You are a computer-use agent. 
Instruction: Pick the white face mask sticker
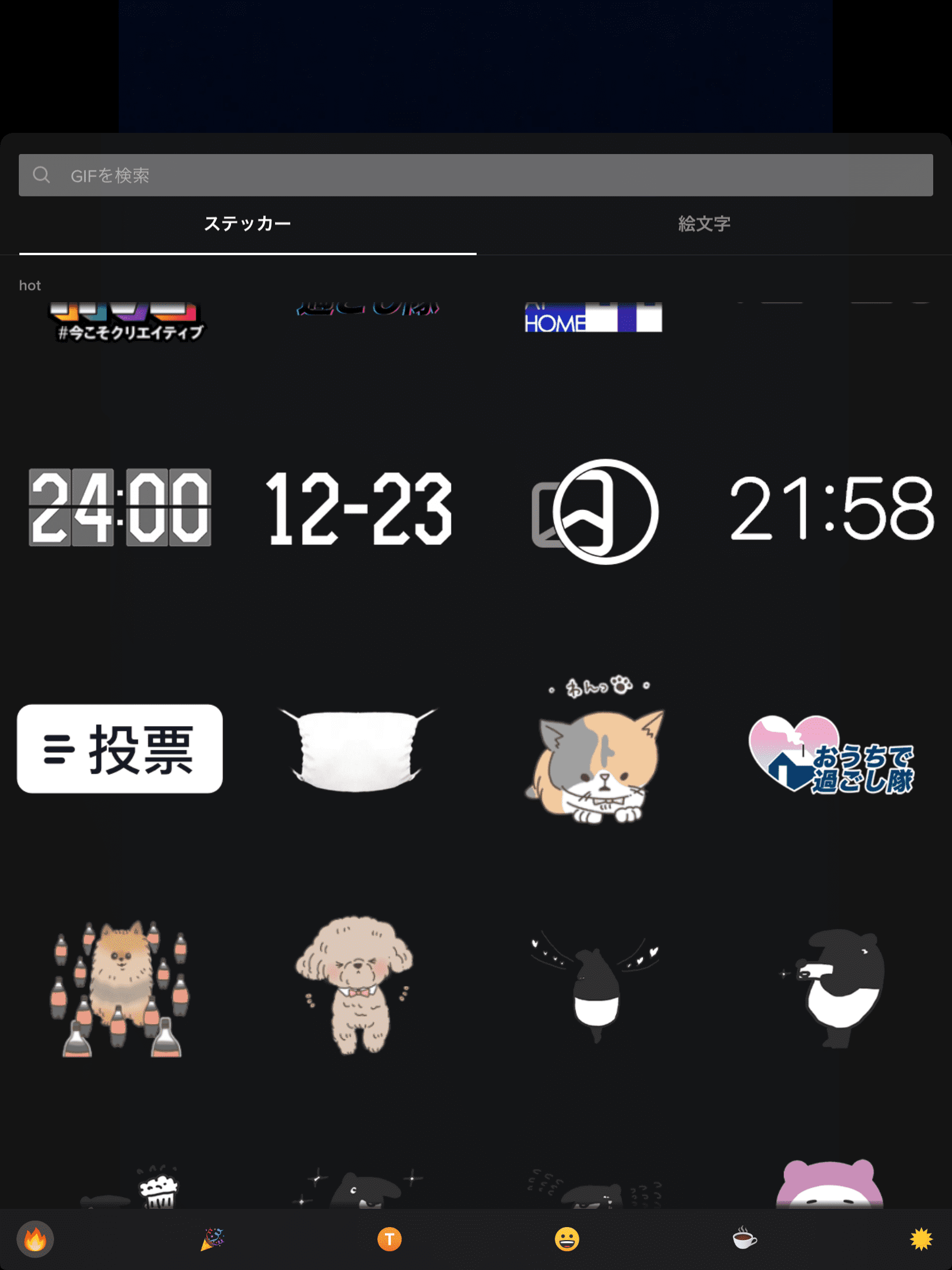click(357, 749)
